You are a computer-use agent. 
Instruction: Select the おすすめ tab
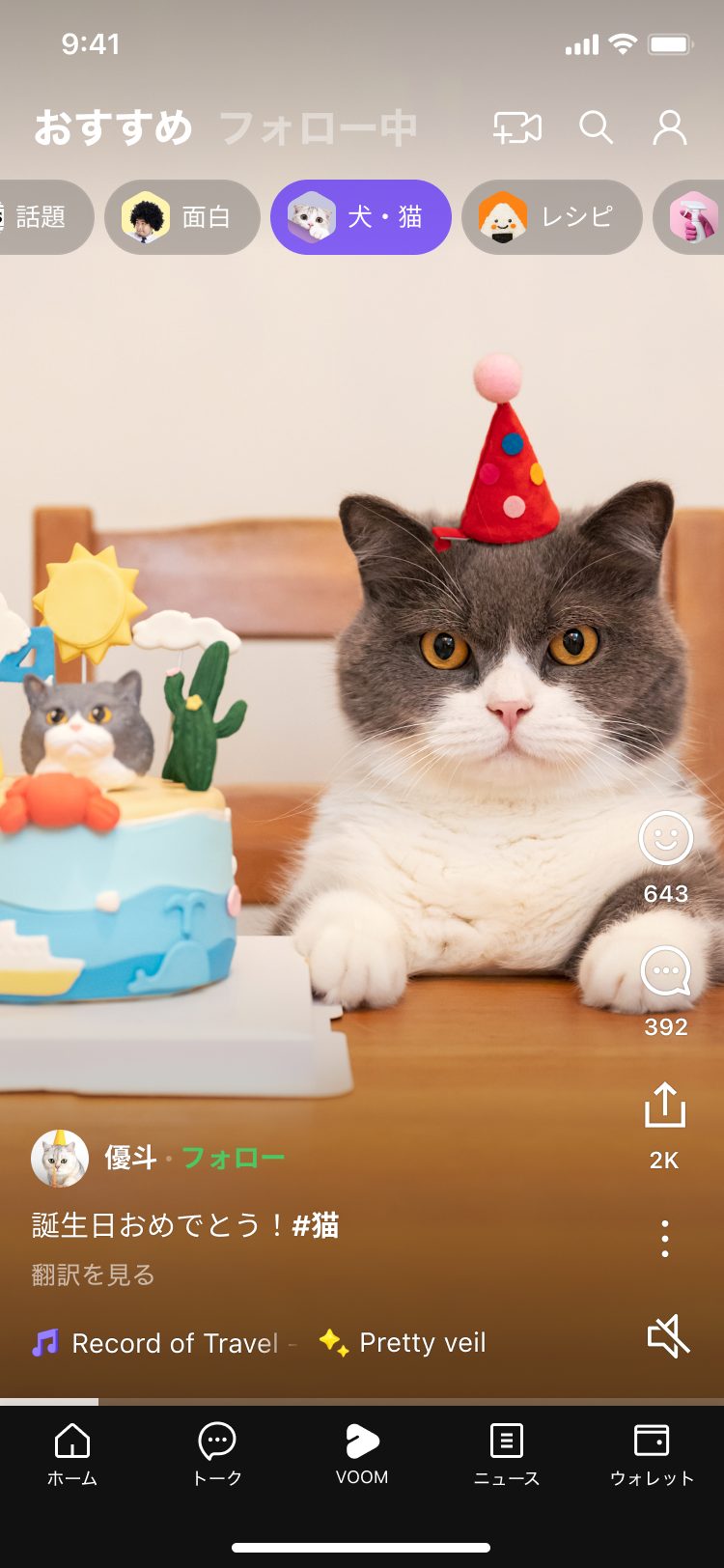[x=114, y=127]
